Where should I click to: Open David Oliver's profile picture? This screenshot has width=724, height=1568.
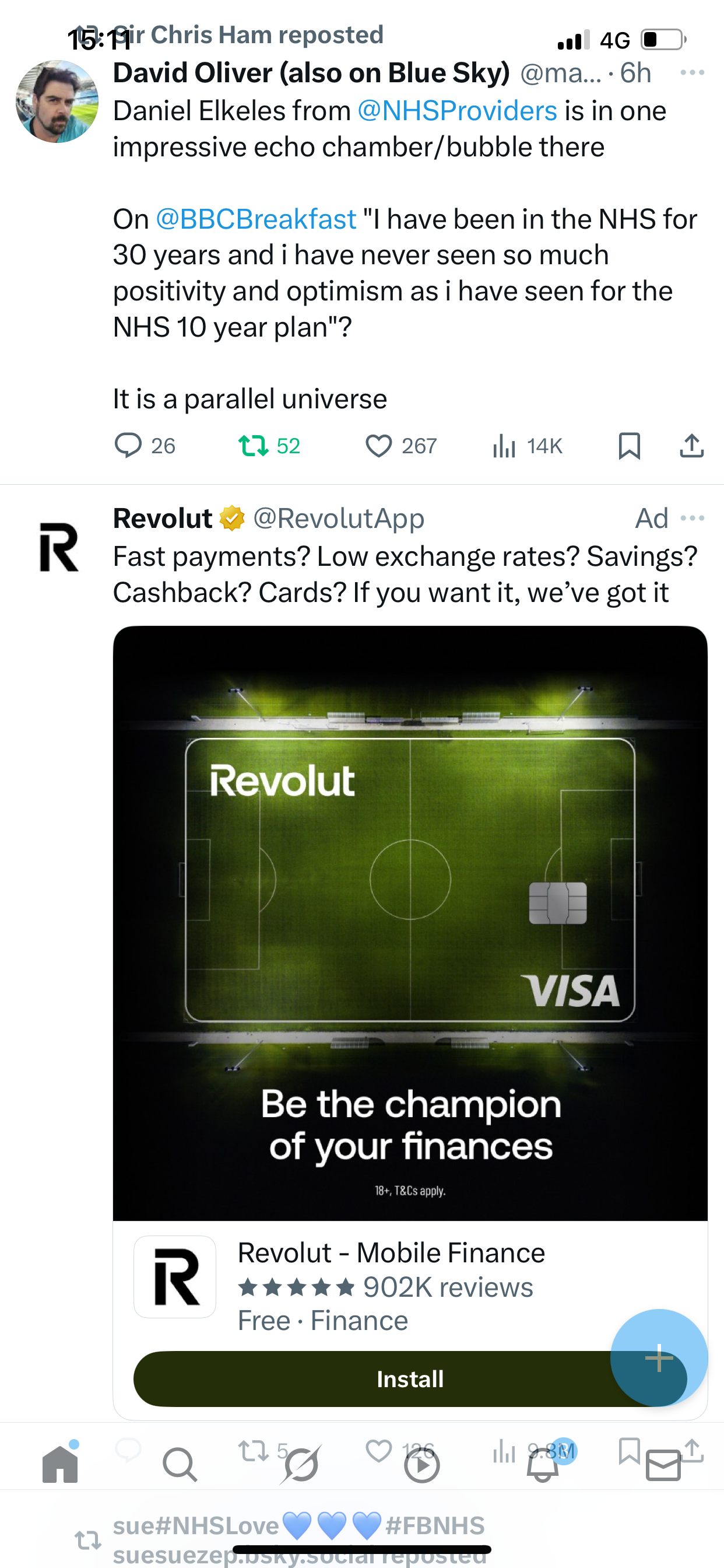pyautogui.click(x=57, y=101)
